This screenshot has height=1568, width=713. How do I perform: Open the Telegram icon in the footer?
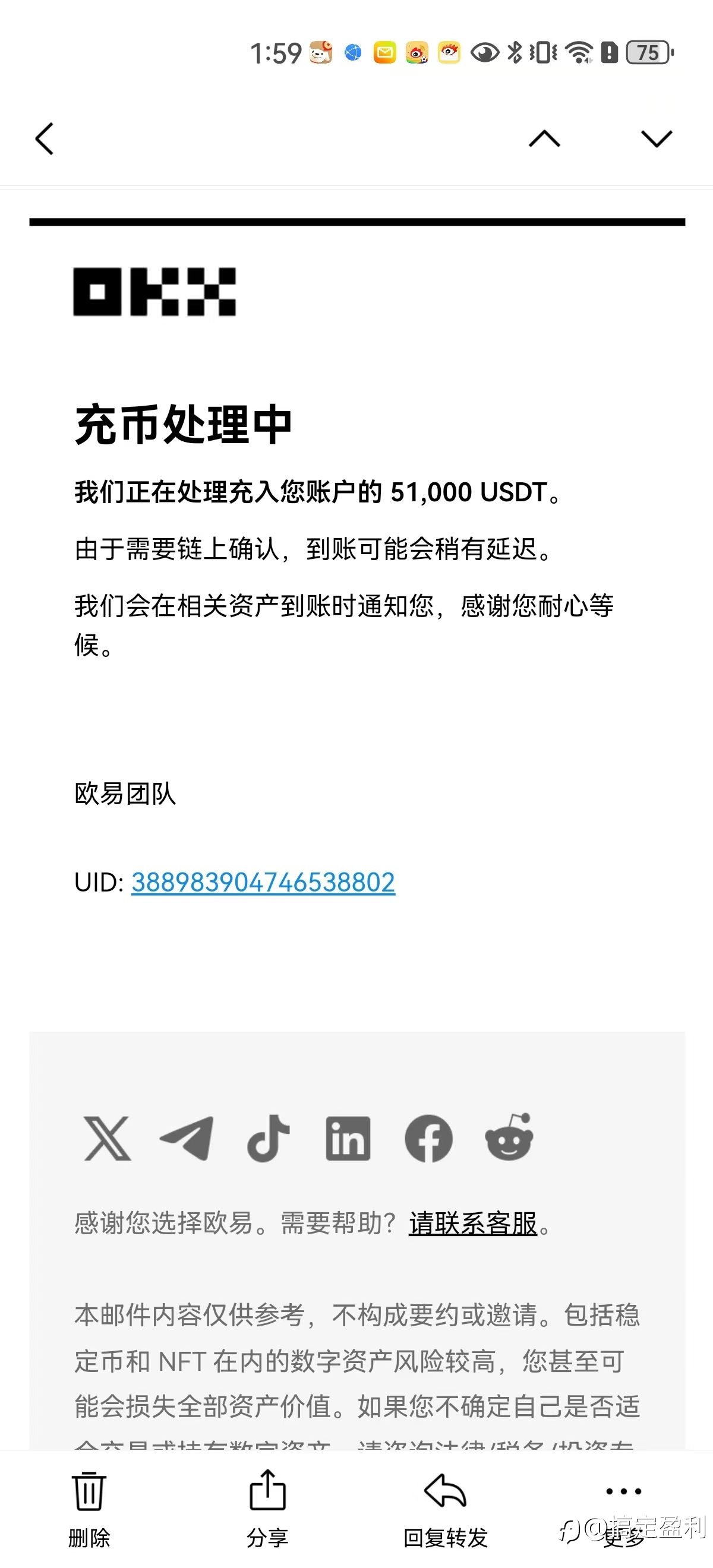point(187,1138)
